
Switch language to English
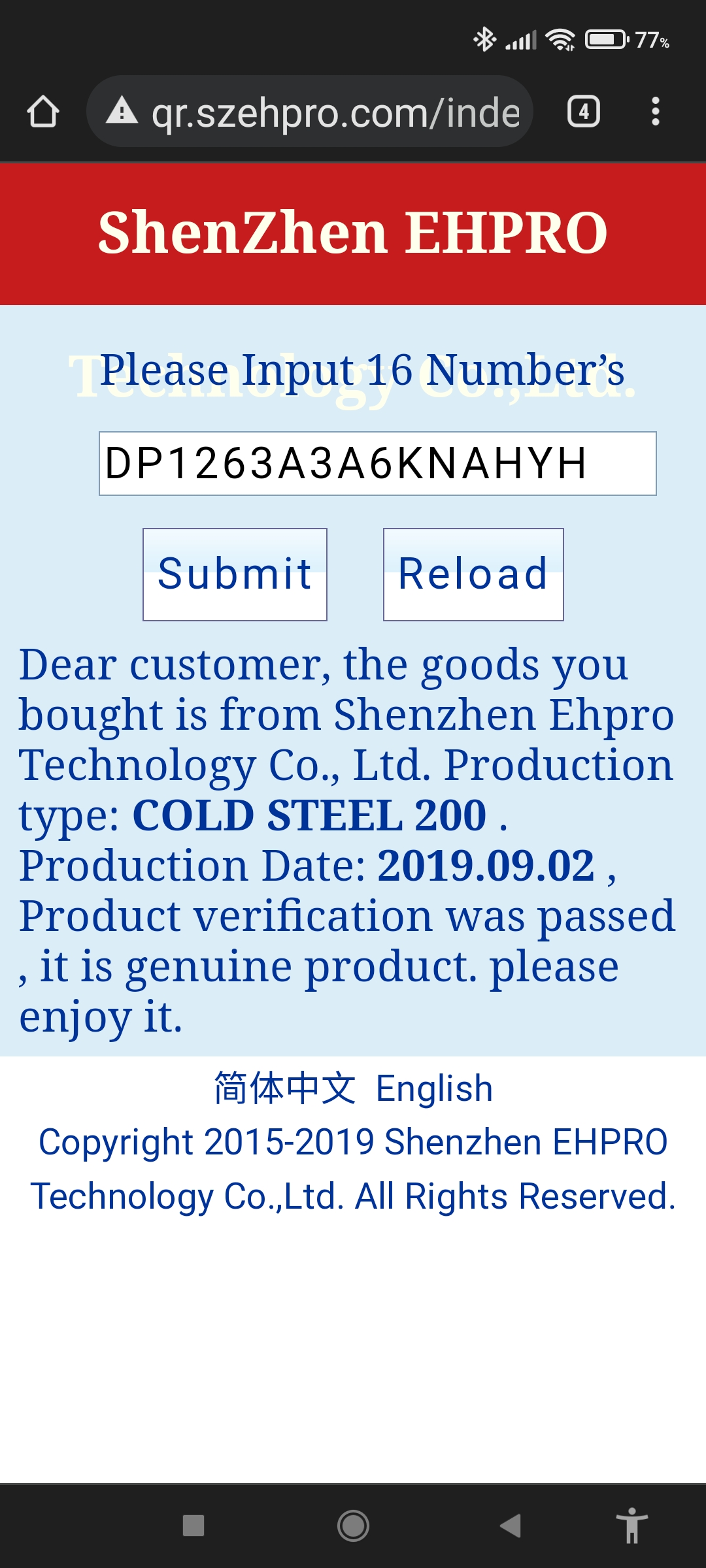pos(434,1088)
